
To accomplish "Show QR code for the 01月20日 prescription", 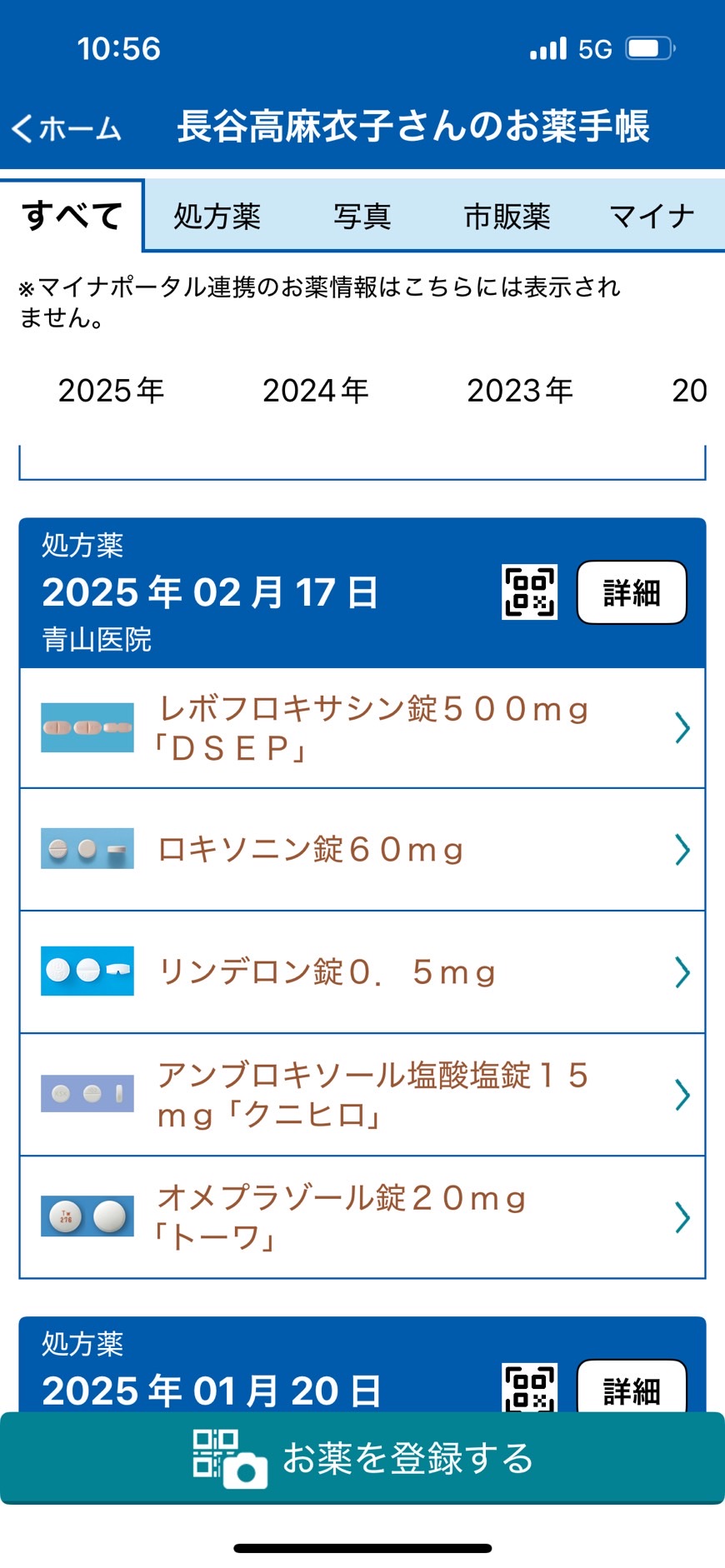I will (x=529, y=1387).
